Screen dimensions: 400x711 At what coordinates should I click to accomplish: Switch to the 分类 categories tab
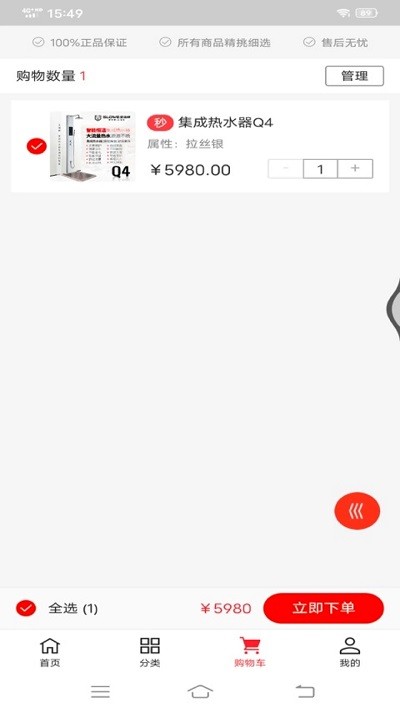point(150,652)
